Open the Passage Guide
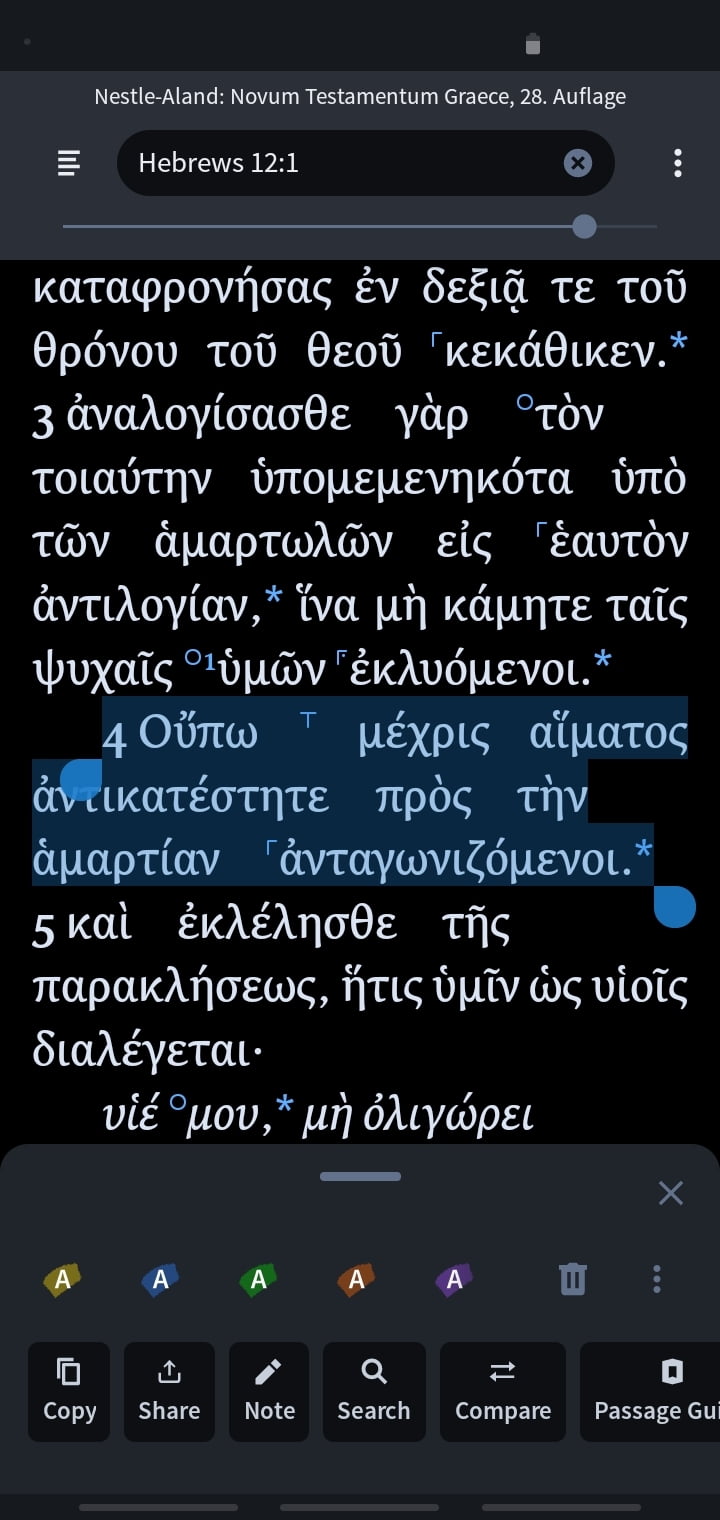Screen dimensions: 720x1520 pyautogui.click(x=655, y=1391)
